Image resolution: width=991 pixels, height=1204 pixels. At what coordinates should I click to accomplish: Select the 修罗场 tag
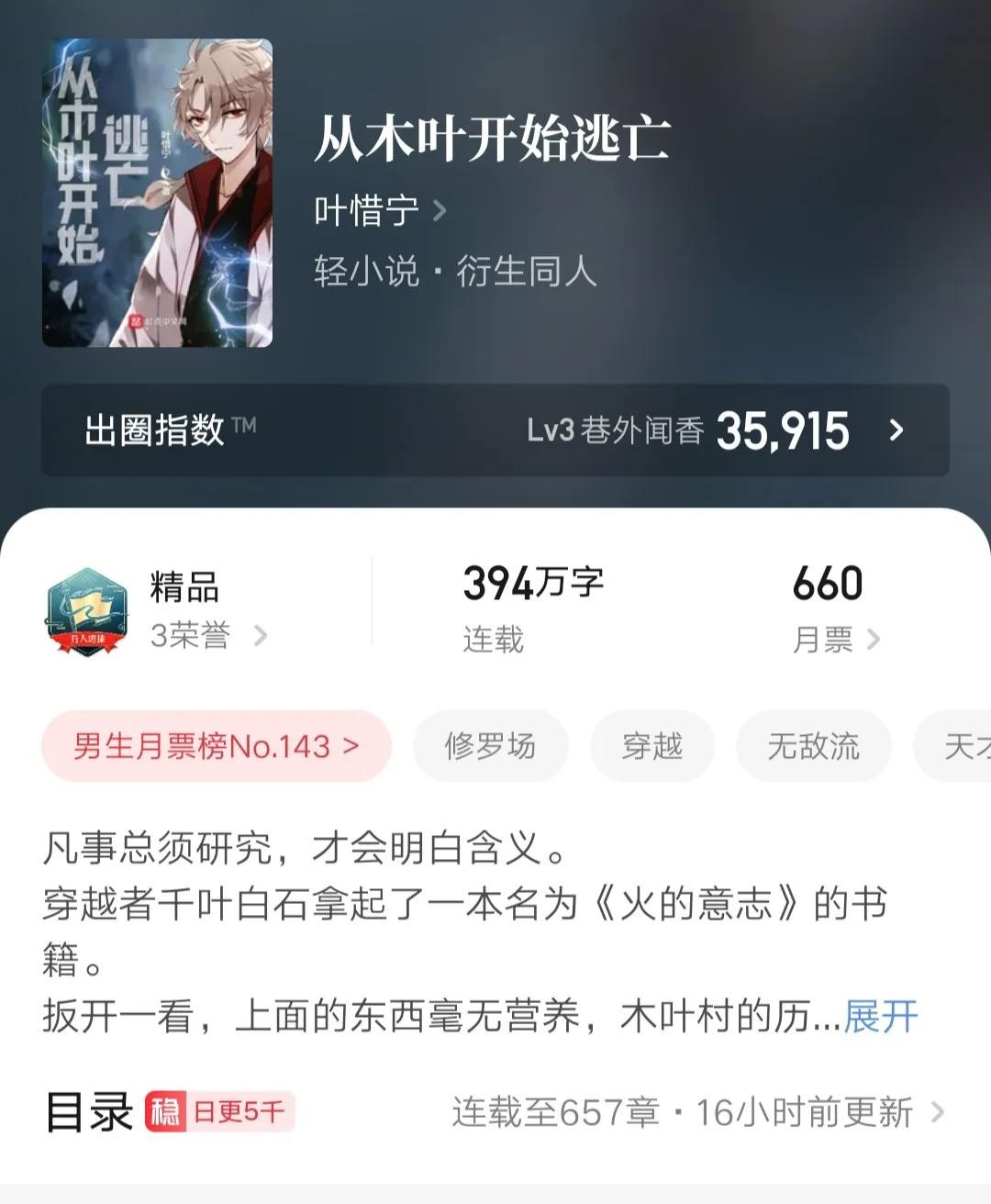pyautogui.click(x=490, y=746)
